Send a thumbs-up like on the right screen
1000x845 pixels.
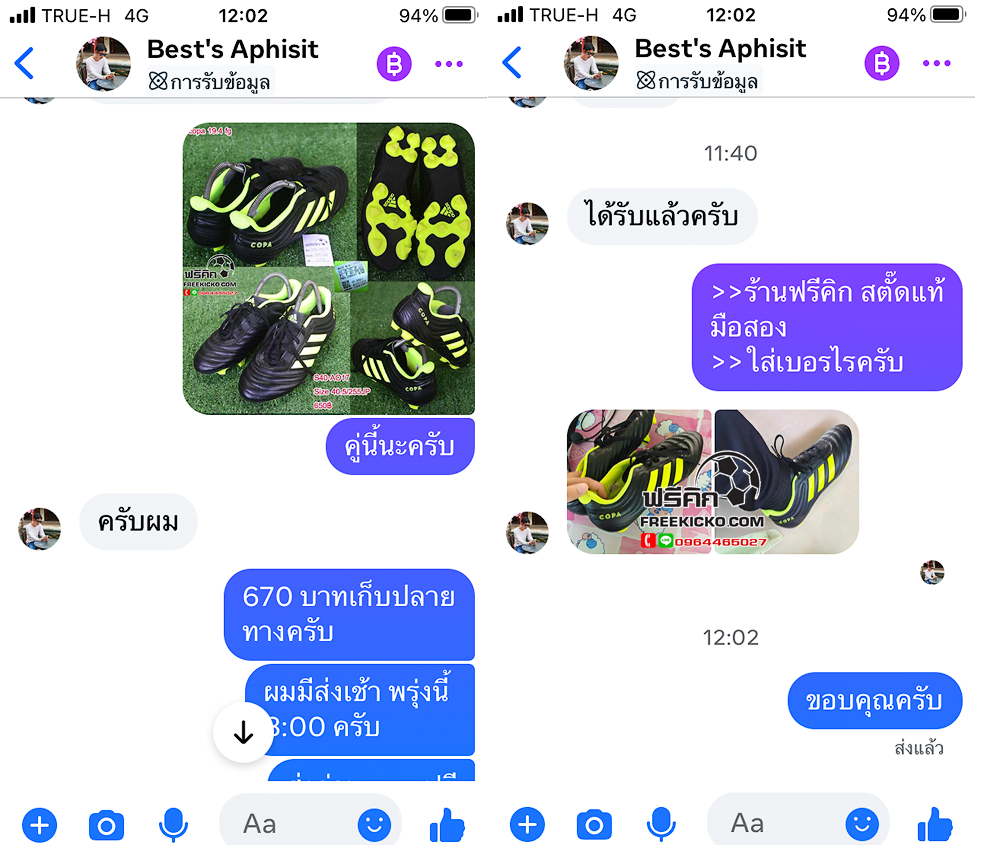coord(934,824)
